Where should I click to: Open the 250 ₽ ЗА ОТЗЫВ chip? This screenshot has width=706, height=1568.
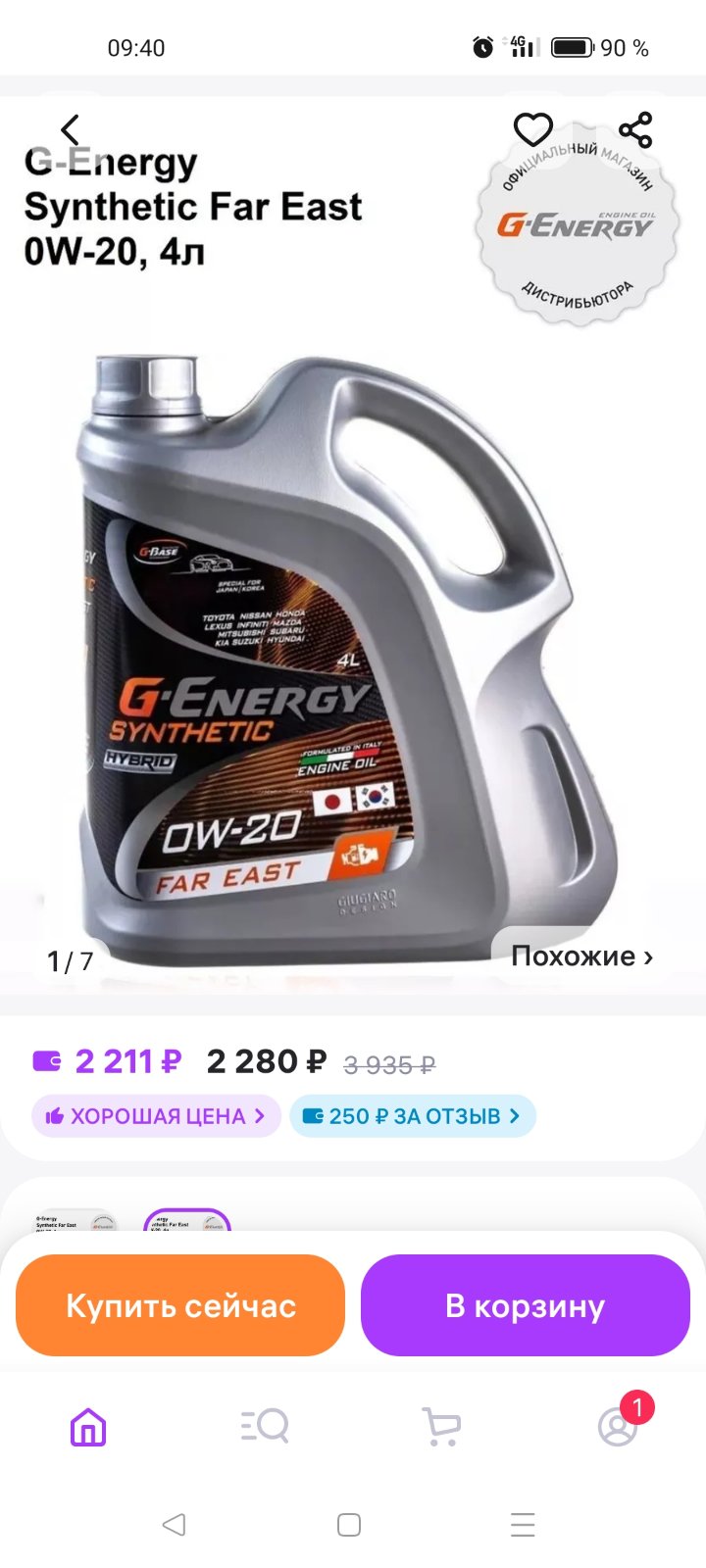(x=413, y=1116)
